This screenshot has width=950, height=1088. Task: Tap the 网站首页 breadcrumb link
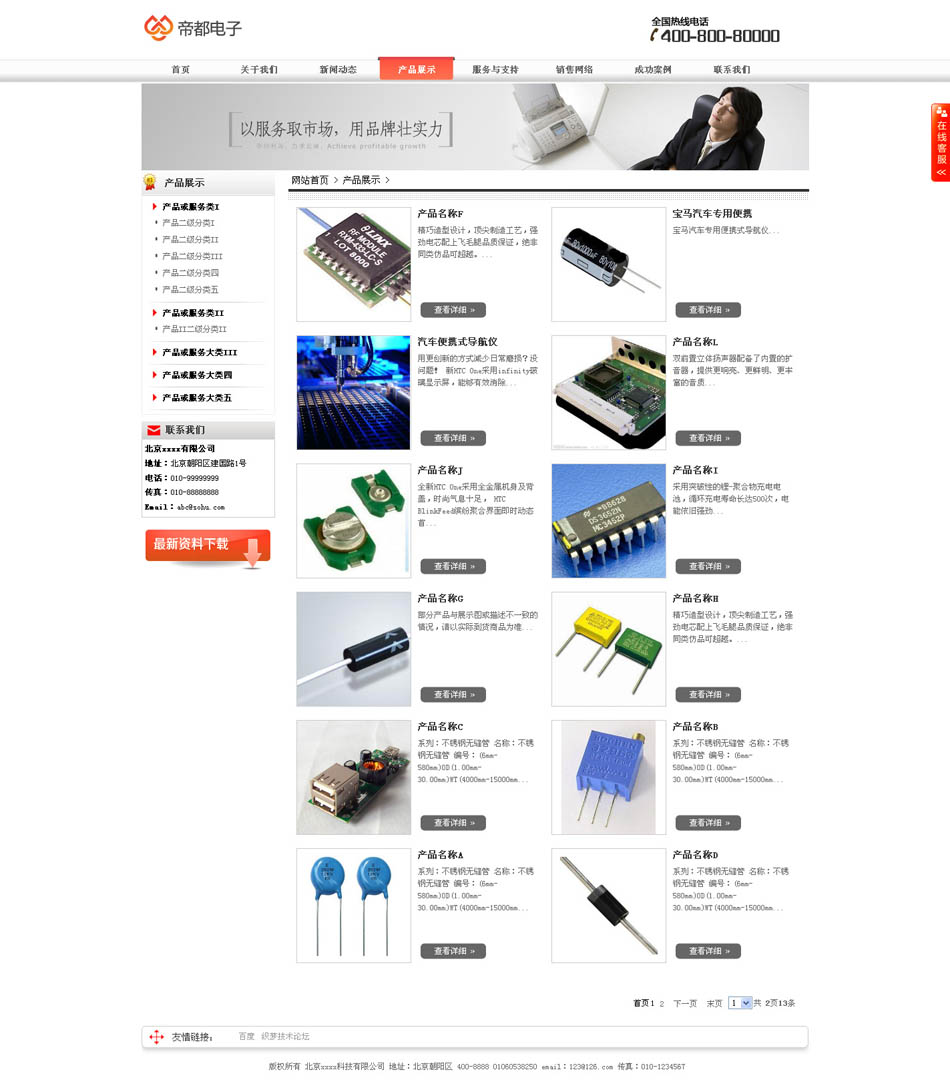tap(310, 180)
